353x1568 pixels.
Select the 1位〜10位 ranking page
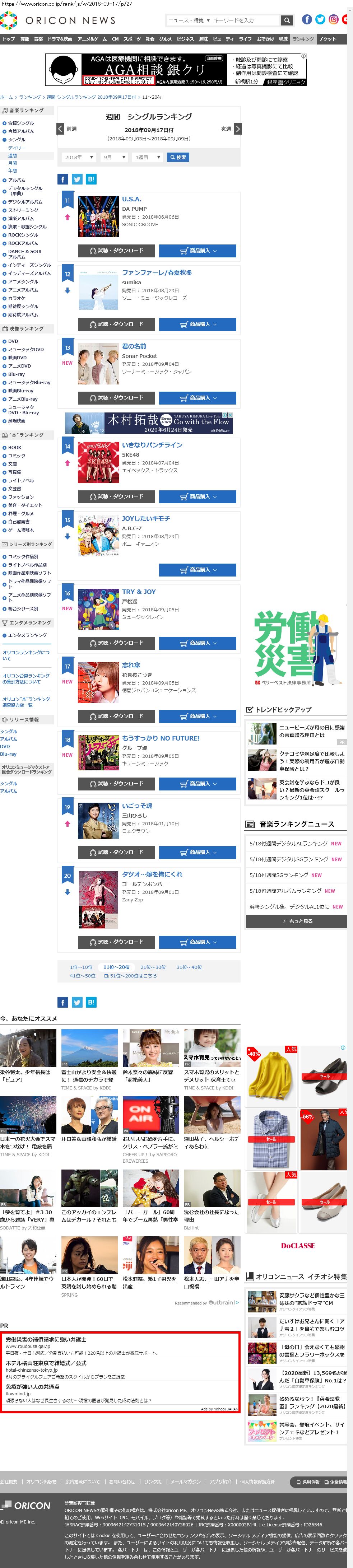point(81,967)
